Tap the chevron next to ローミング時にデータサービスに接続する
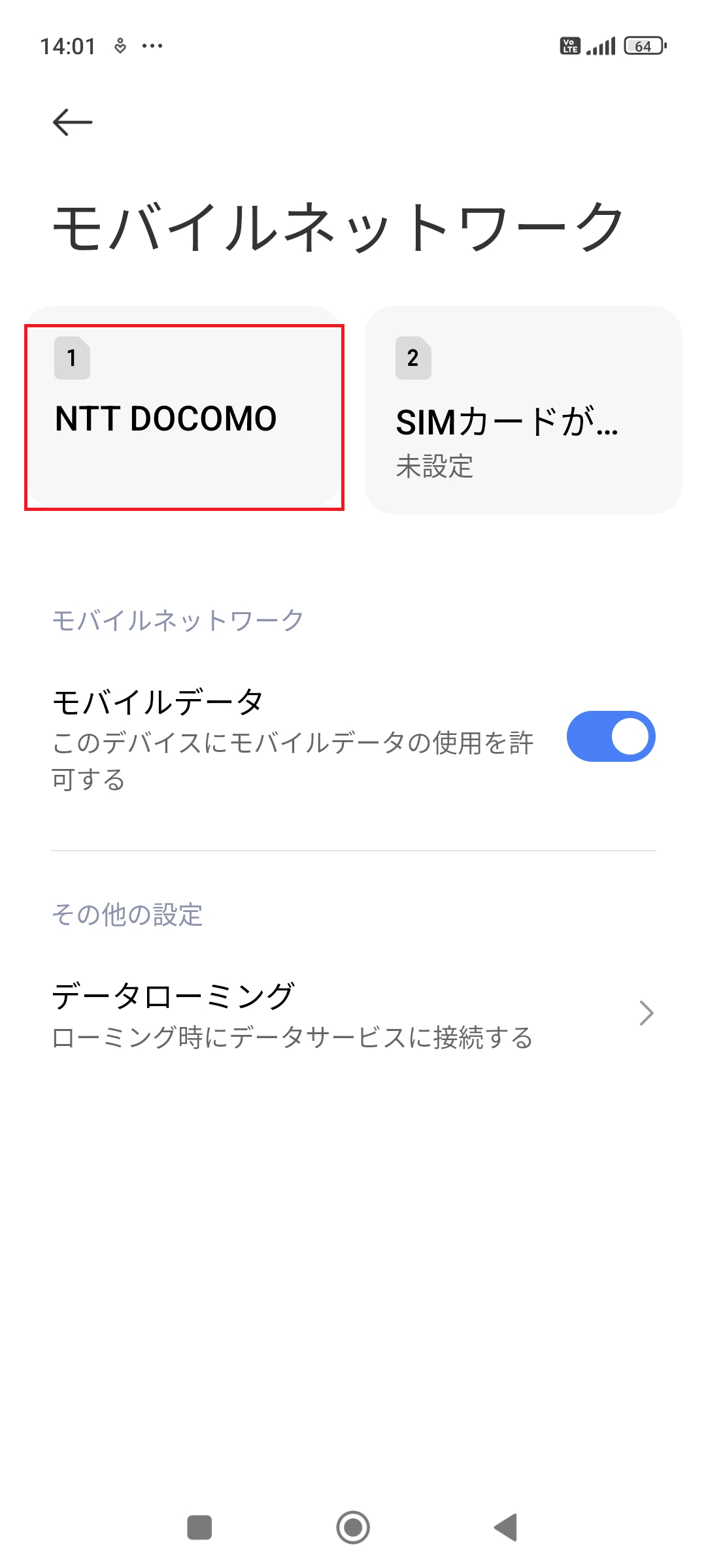Screen dimensions: 706x1568 pyautogui.click(x=647, y=1013)
